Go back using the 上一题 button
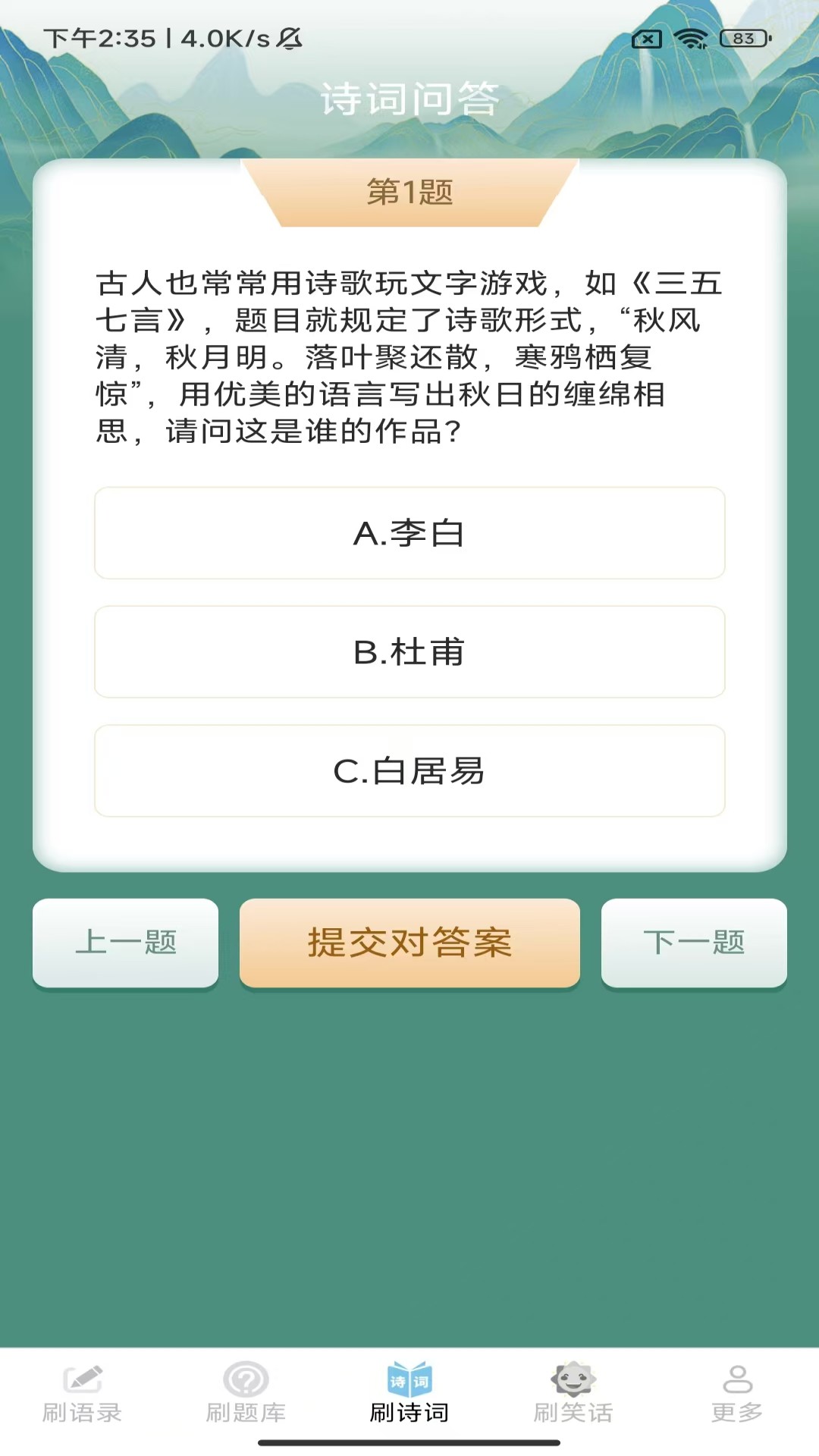Screen dimensions: 819x1456 126,943
